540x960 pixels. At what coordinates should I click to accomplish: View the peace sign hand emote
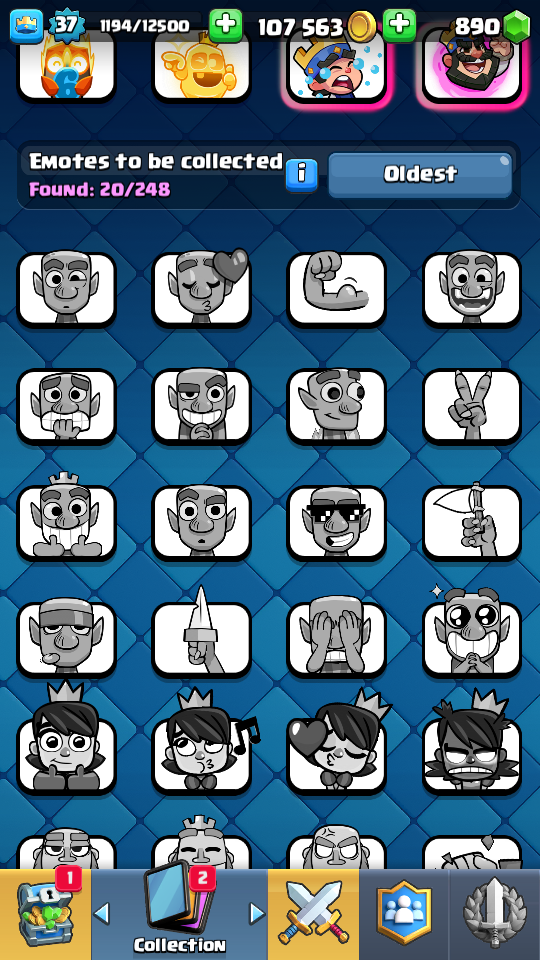point(472,405)
